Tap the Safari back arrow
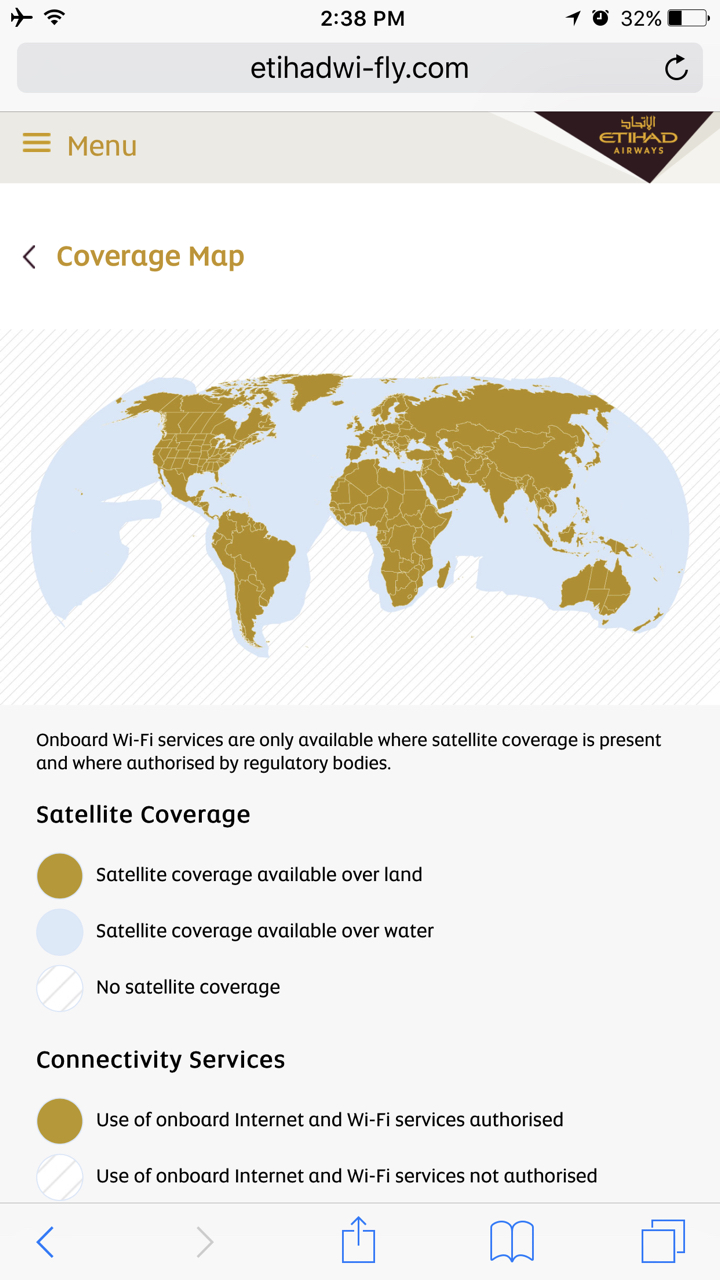The height and width of the screenshot is (1280, 720). point(45,1242)
